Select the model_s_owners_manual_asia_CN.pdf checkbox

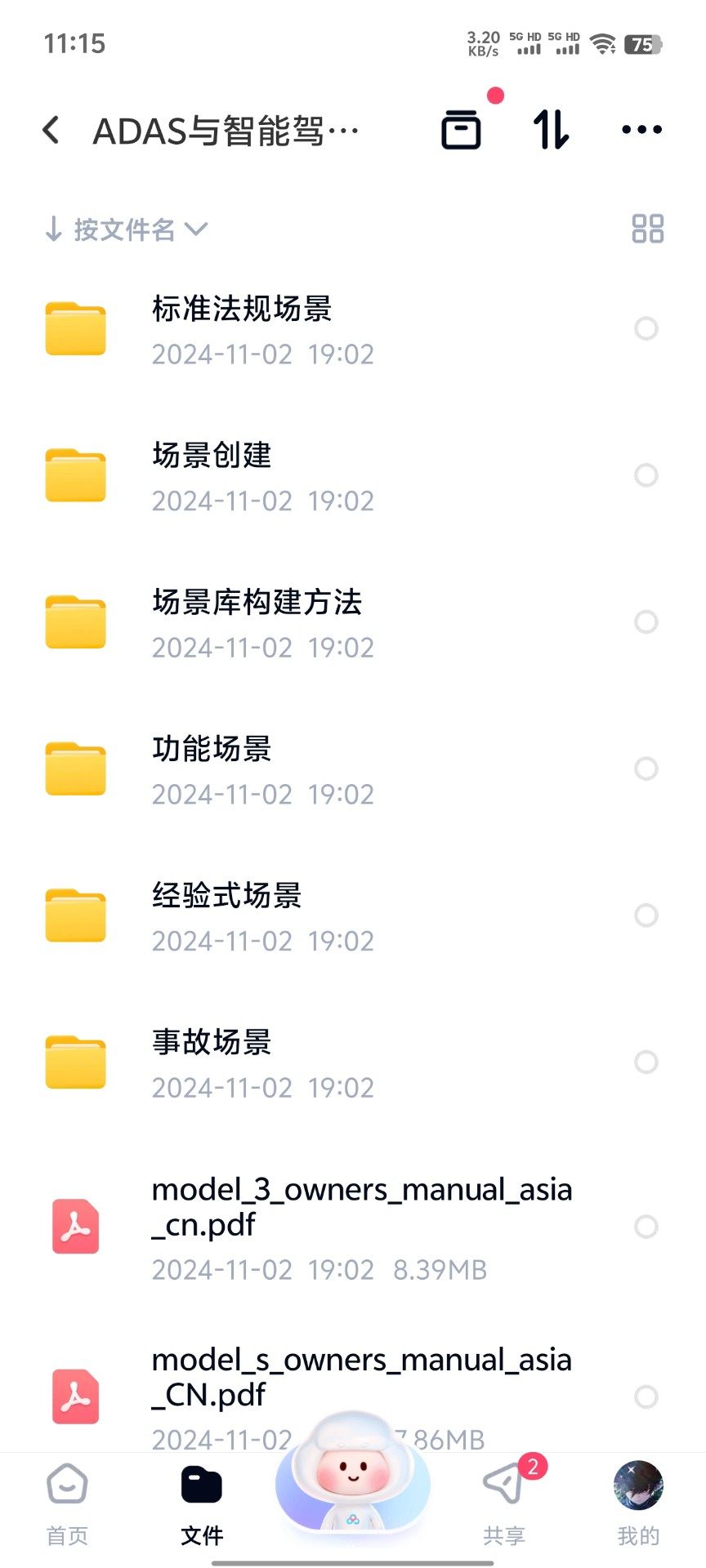[x=646, y=1396]
